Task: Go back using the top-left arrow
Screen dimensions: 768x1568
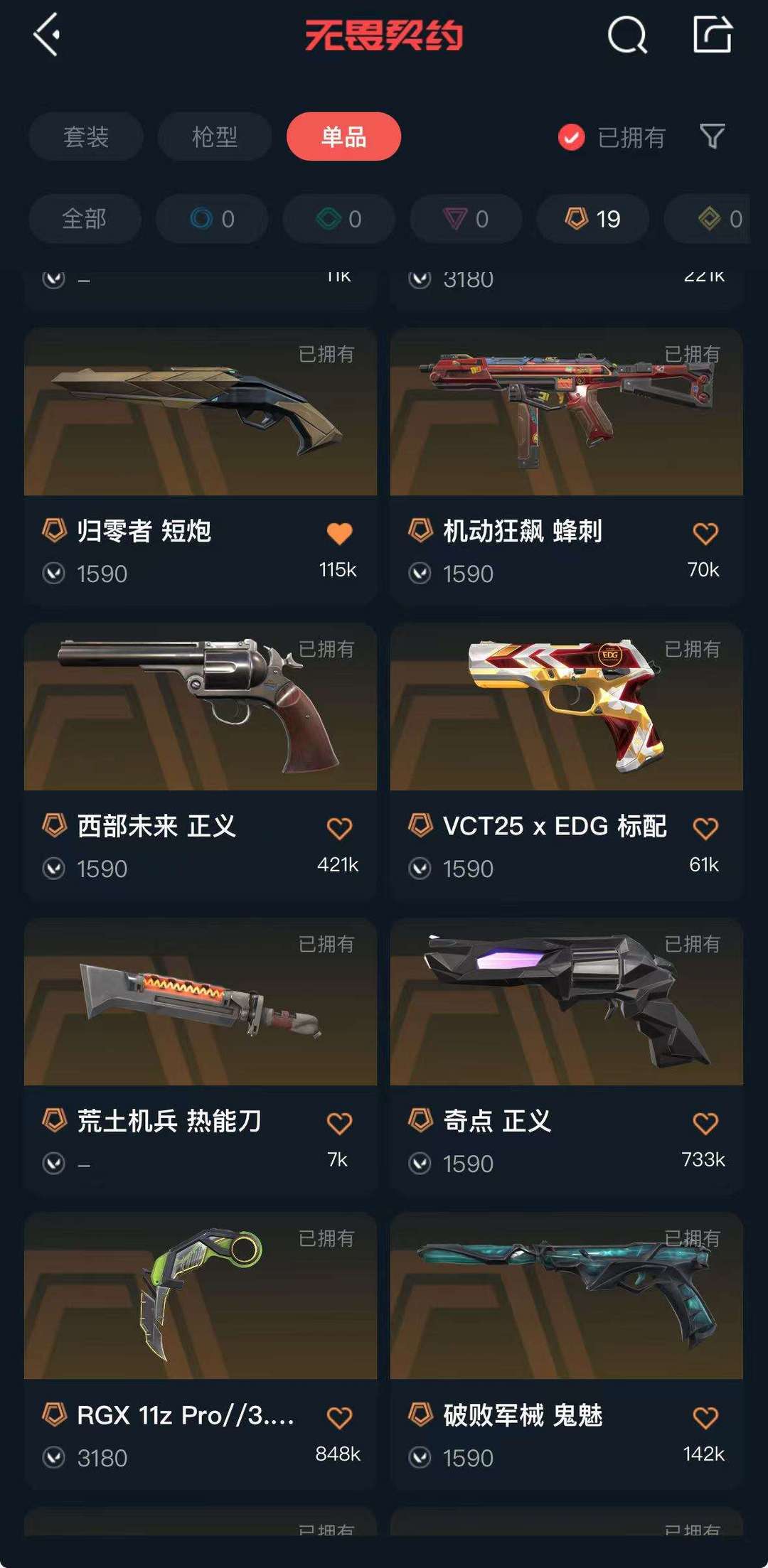Action: pos(47,34)
